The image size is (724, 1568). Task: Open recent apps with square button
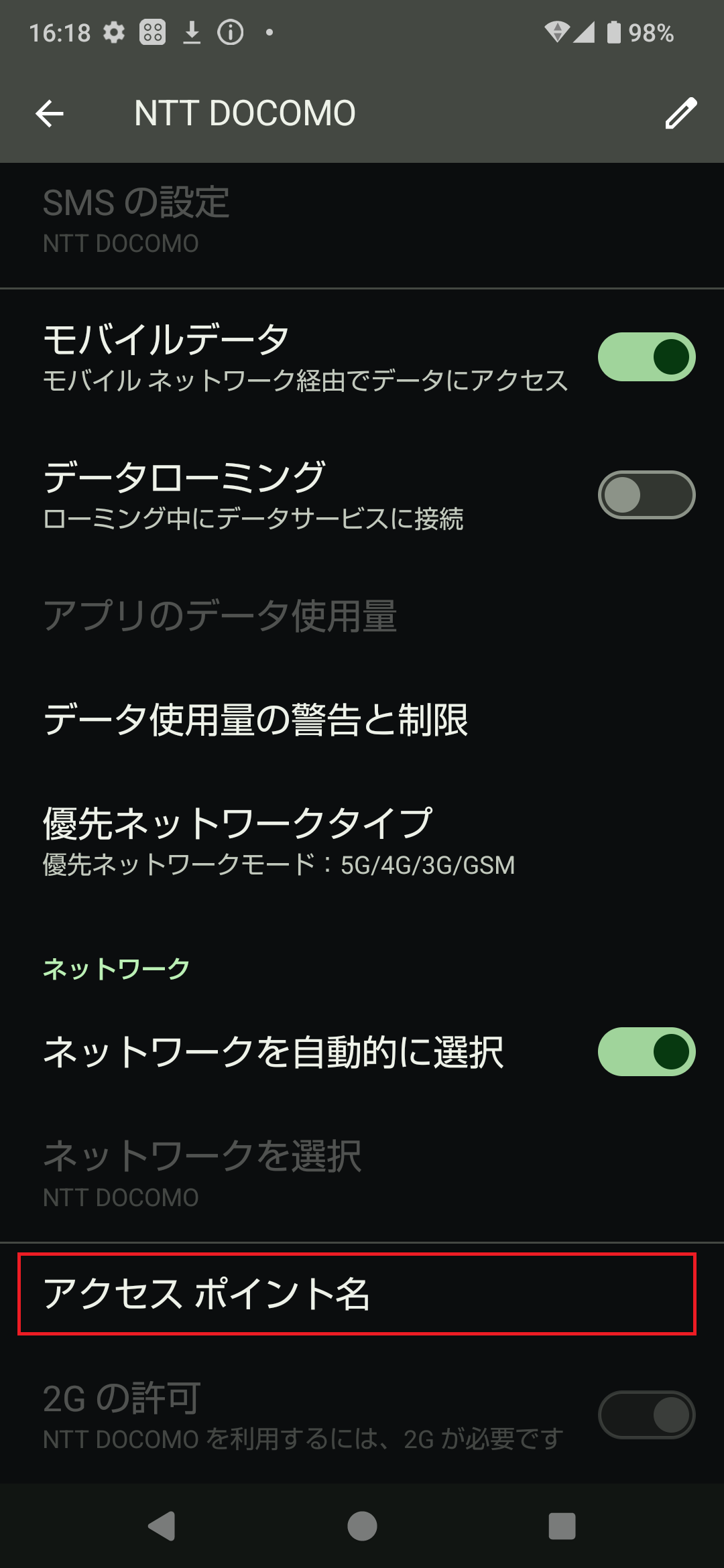[562, 1526]
